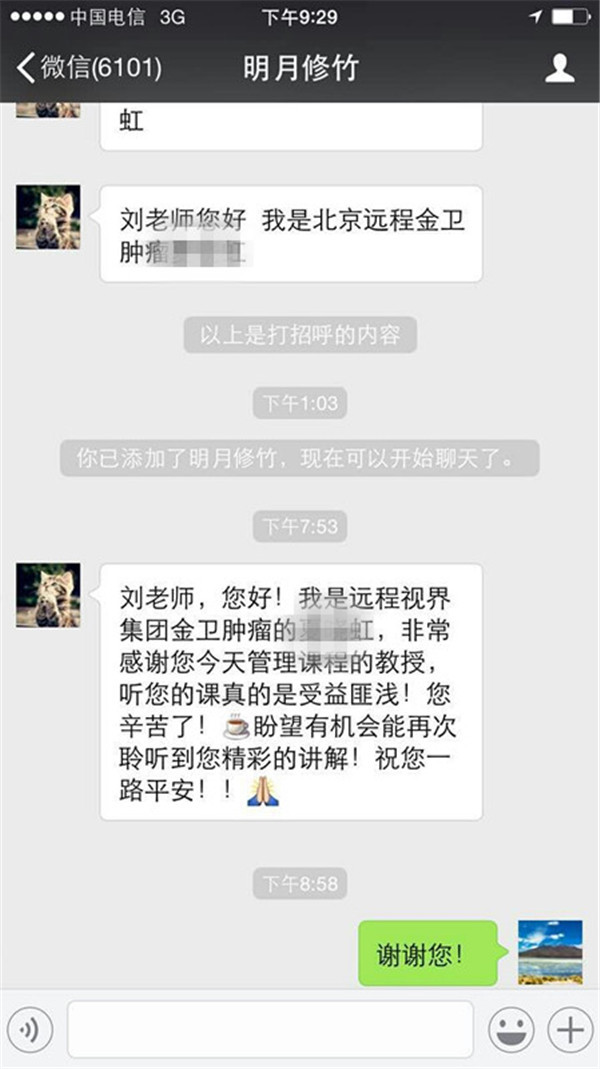
Task: Switch to voice message input
Action: 30,1029
